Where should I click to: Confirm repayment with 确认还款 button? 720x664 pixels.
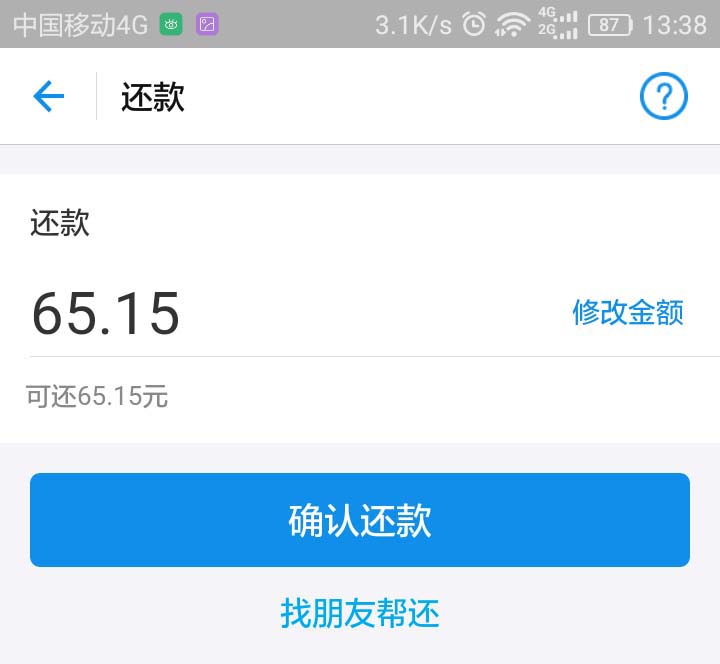coord(360,520)
